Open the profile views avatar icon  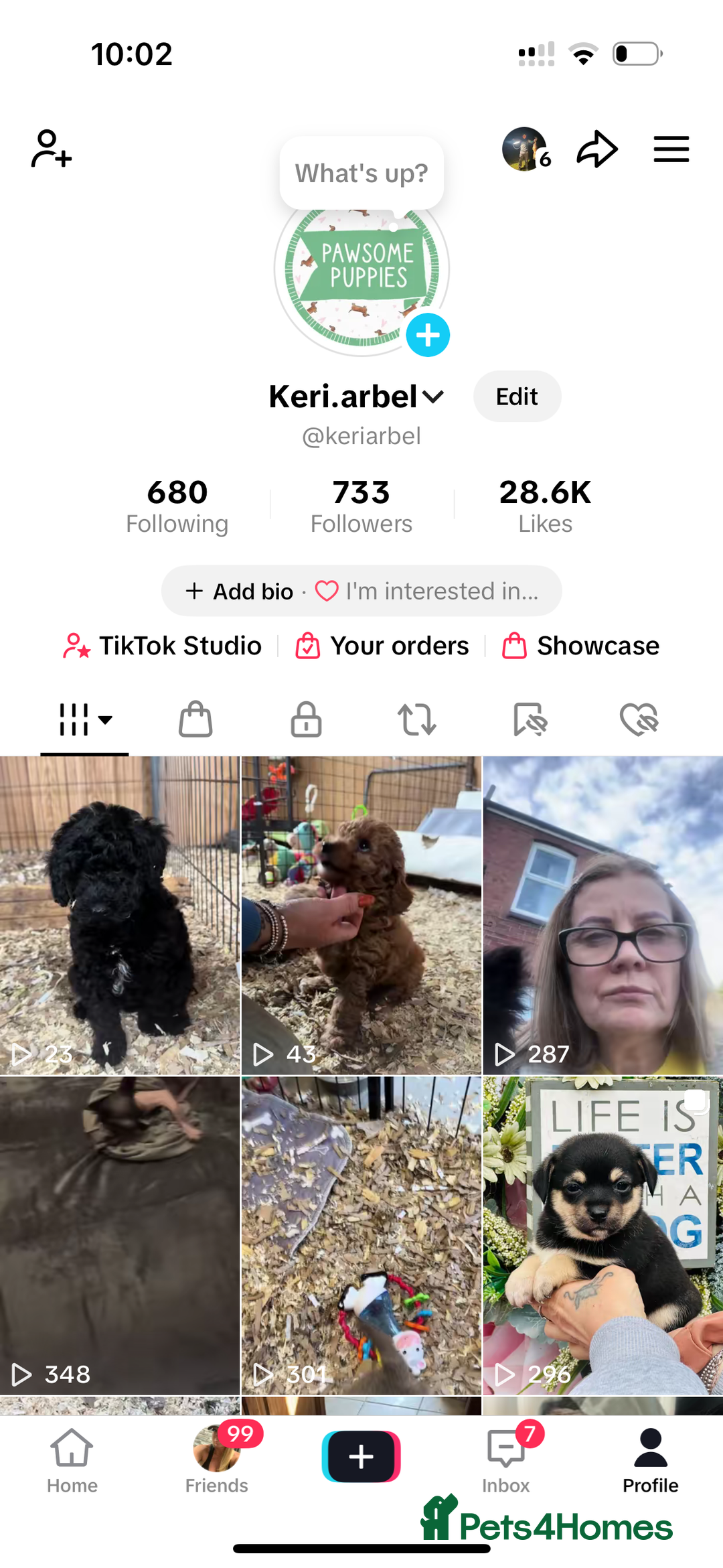(526, 149)
